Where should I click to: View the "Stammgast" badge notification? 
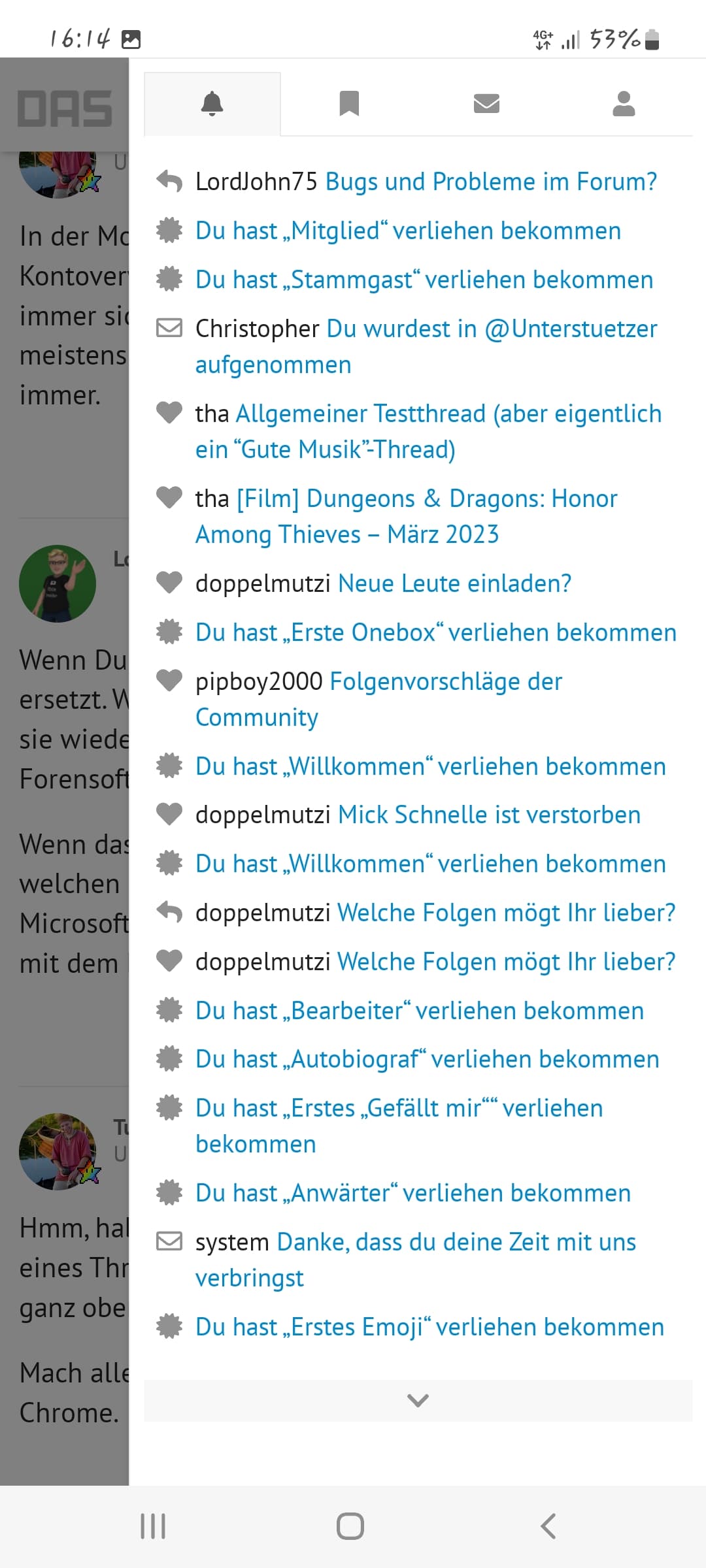[418, 280]
